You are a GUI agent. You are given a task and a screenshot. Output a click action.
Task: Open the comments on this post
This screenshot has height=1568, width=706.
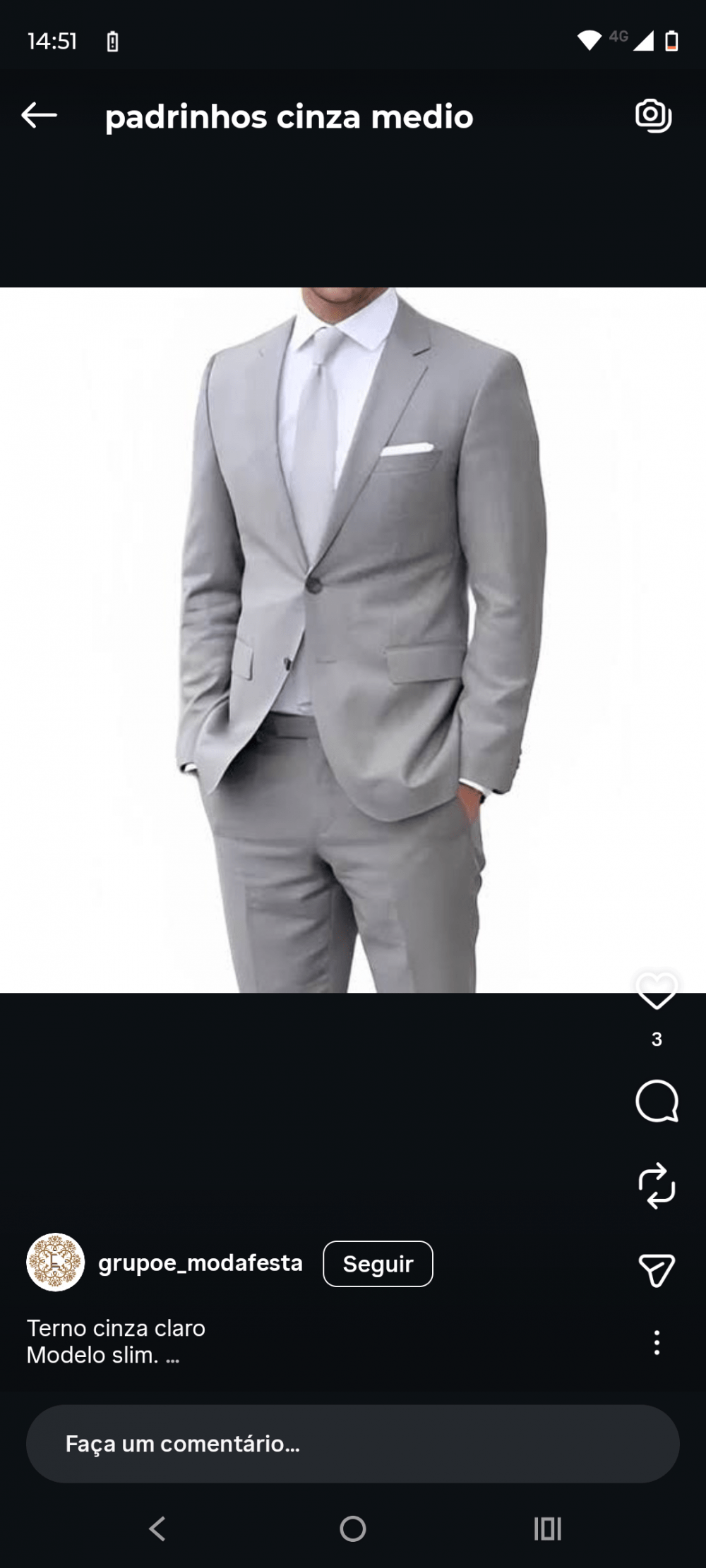657,1101
